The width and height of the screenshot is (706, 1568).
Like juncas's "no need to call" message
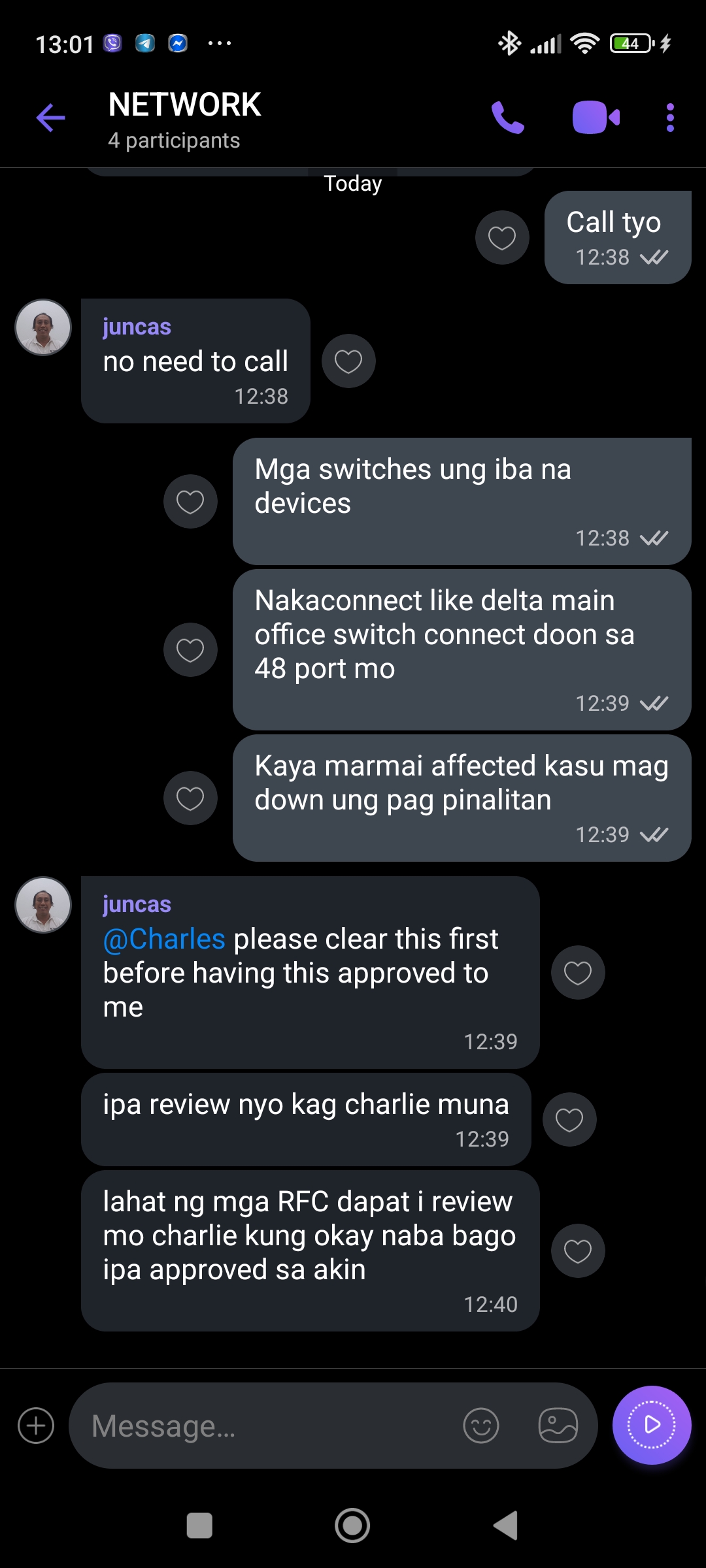[x=348, y=361]
